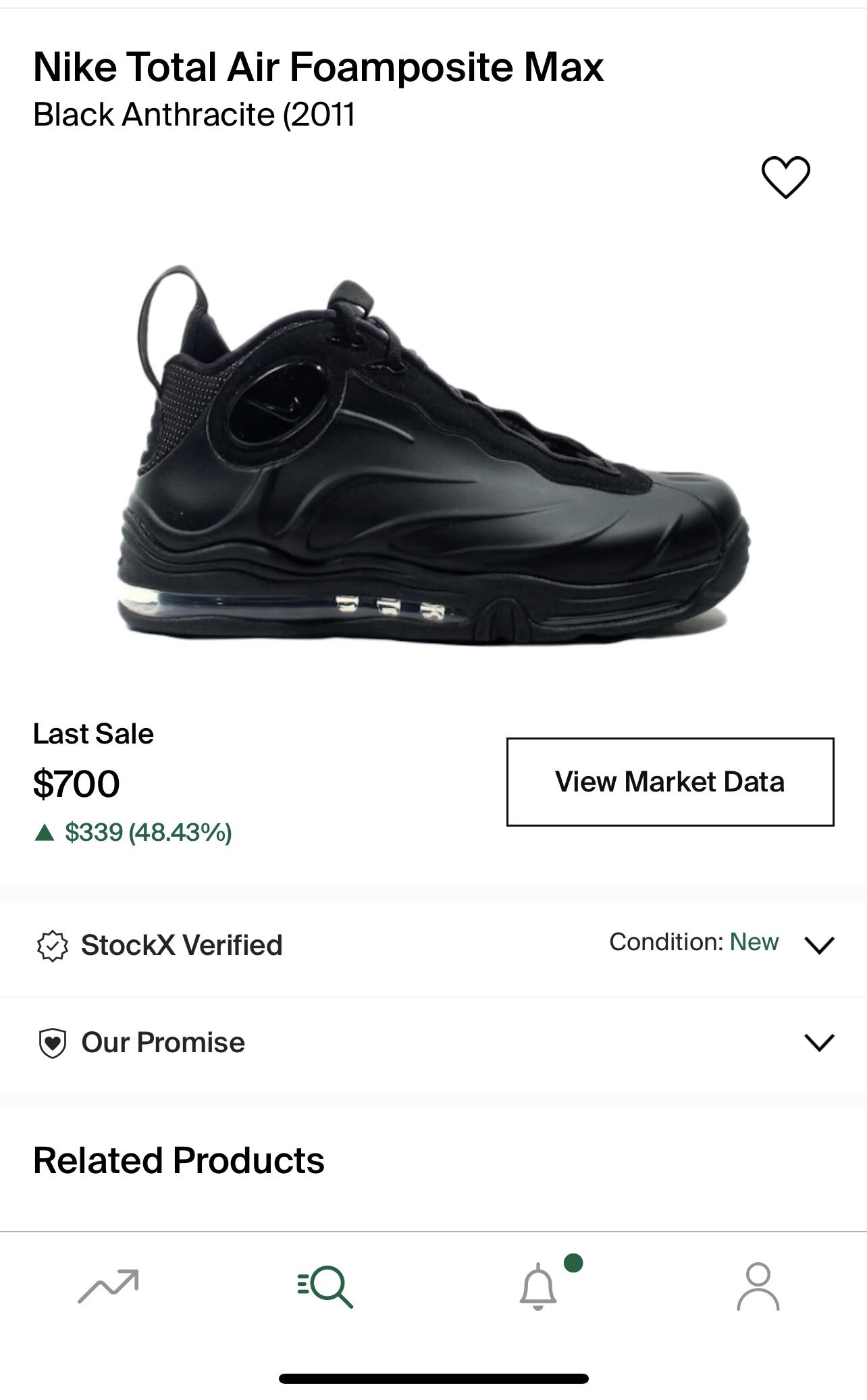Screen dimensions: 867x1400
Task: Go to the trending chart tab
Action: click(x=108, y=1286)
